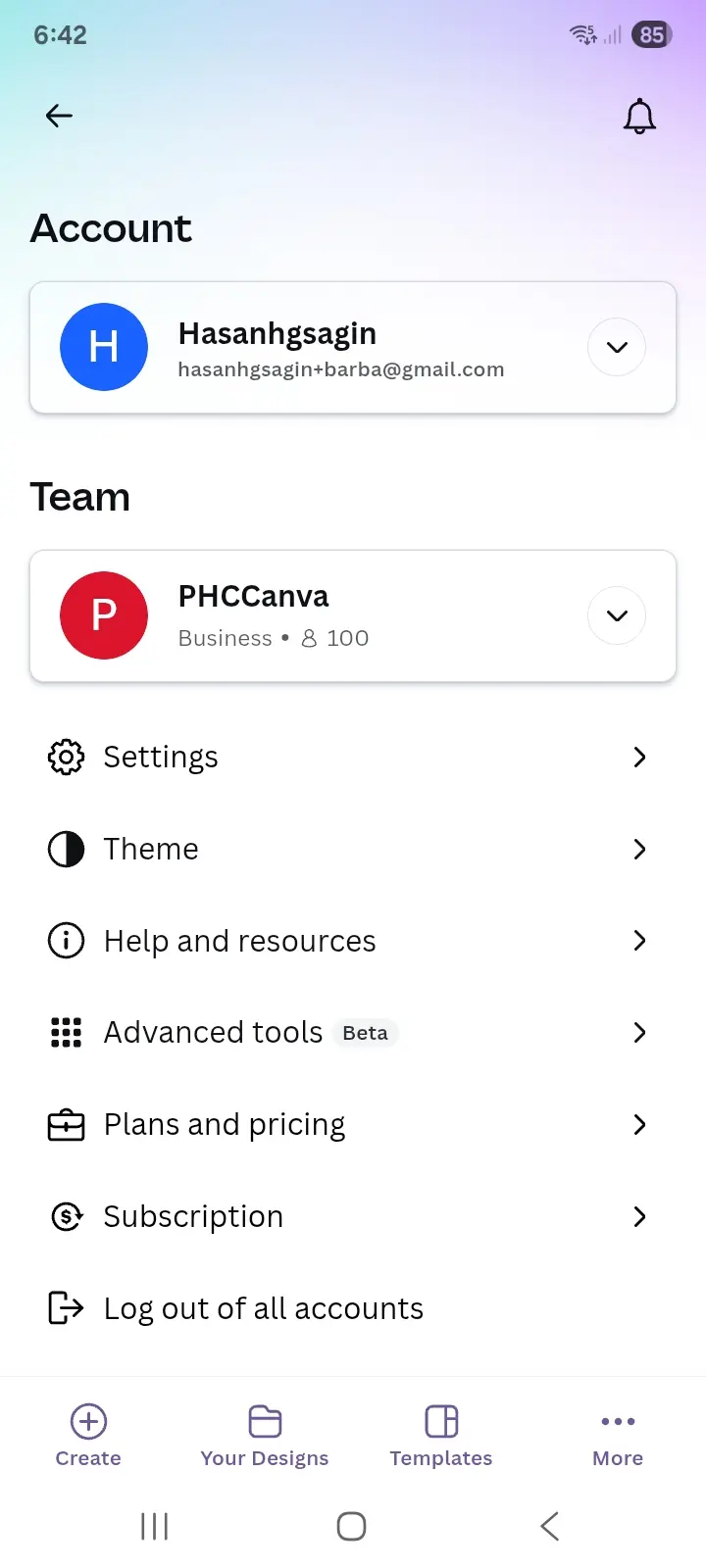Expand the PHCCanva team dropdown

pyautogui.click(x=617, y=615)
